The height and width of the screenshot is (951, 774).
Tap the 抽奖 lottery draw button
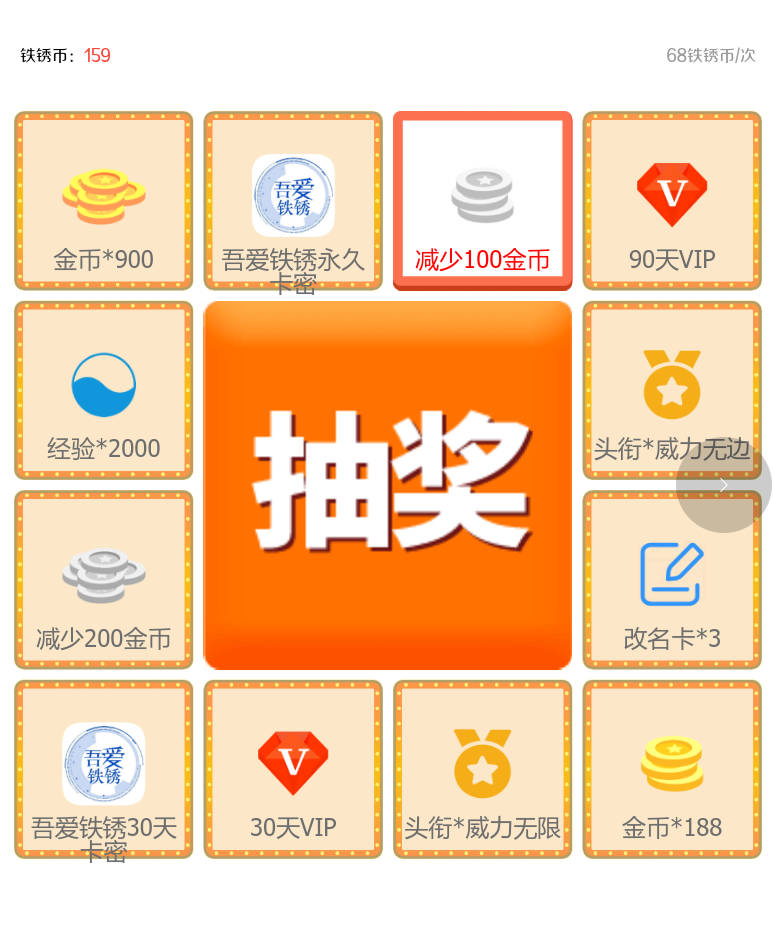pos(388,486)
